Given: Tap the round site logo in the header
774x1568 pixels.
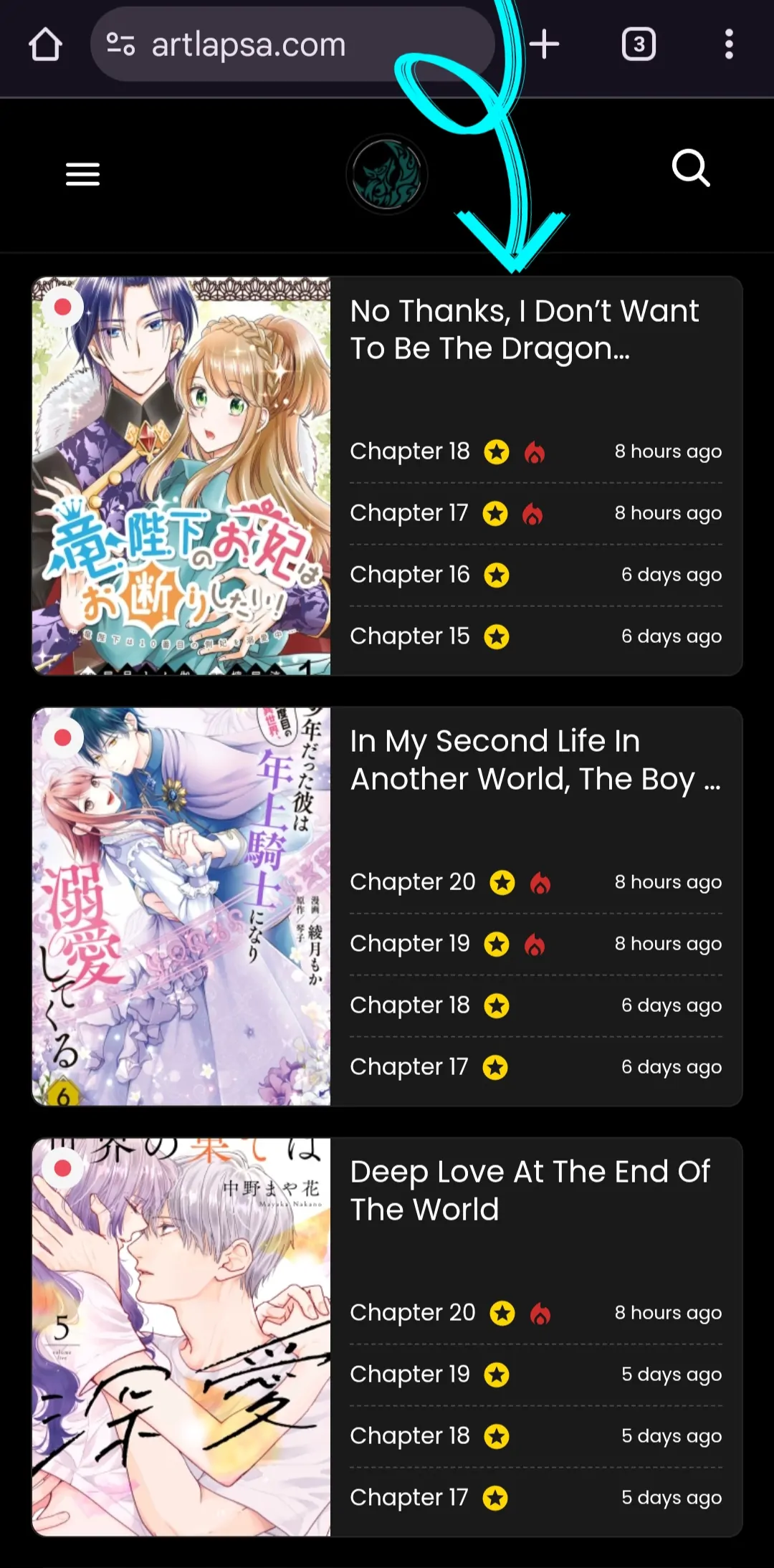Looking at the screenshot, I should click(387, 174).
